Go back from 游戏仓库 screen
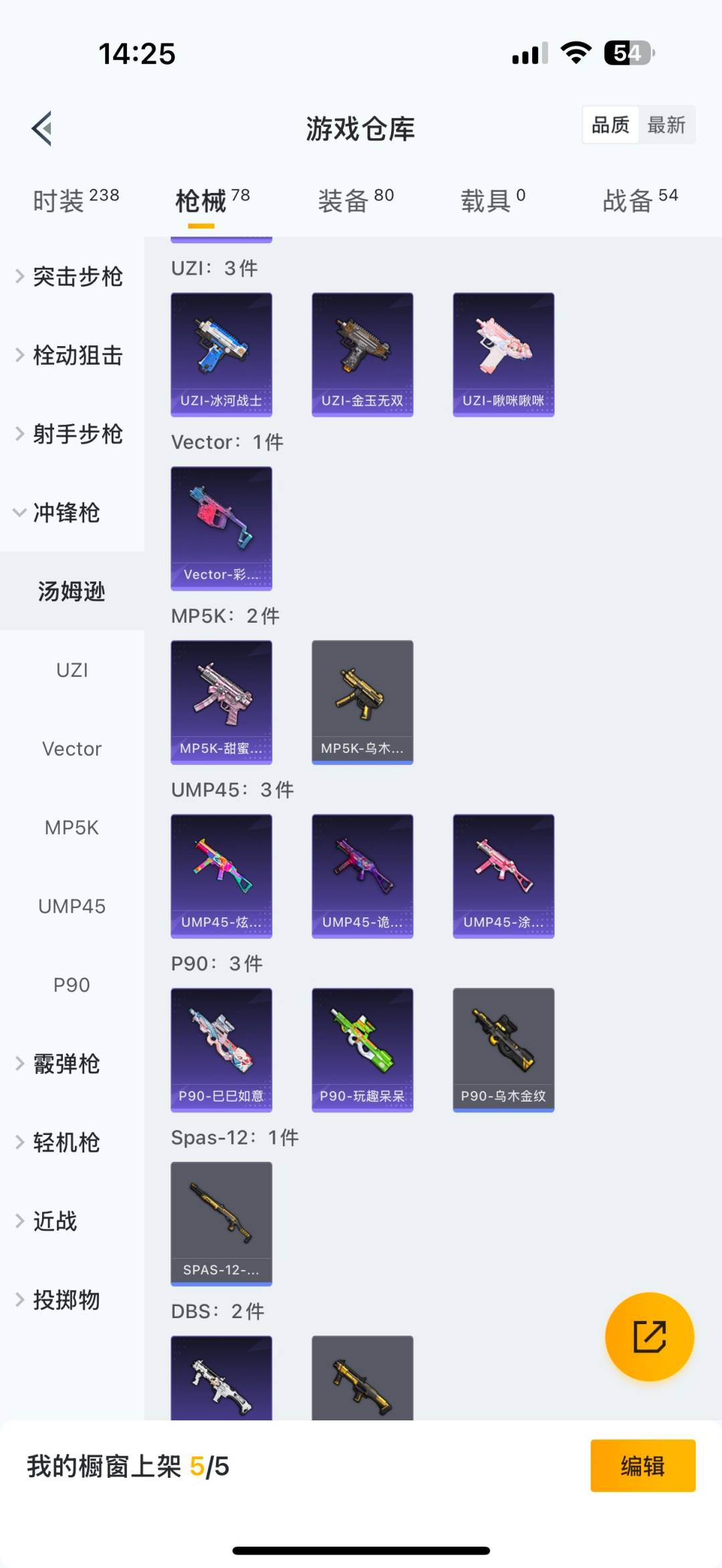The width and height of the screenshot is (722, 1568). 42,128
